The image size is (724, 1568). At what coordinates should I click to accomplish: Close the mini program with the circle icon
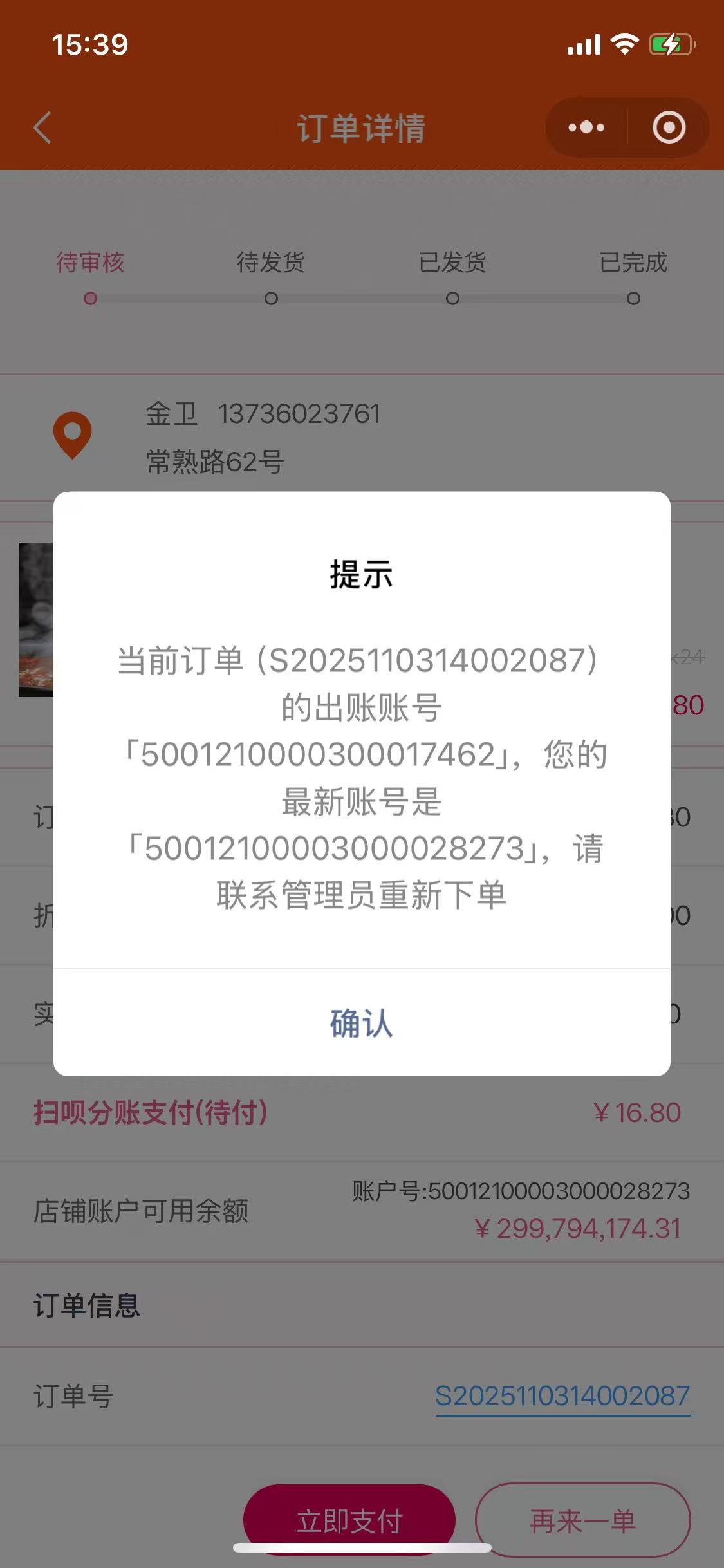[x=669, y=127]
